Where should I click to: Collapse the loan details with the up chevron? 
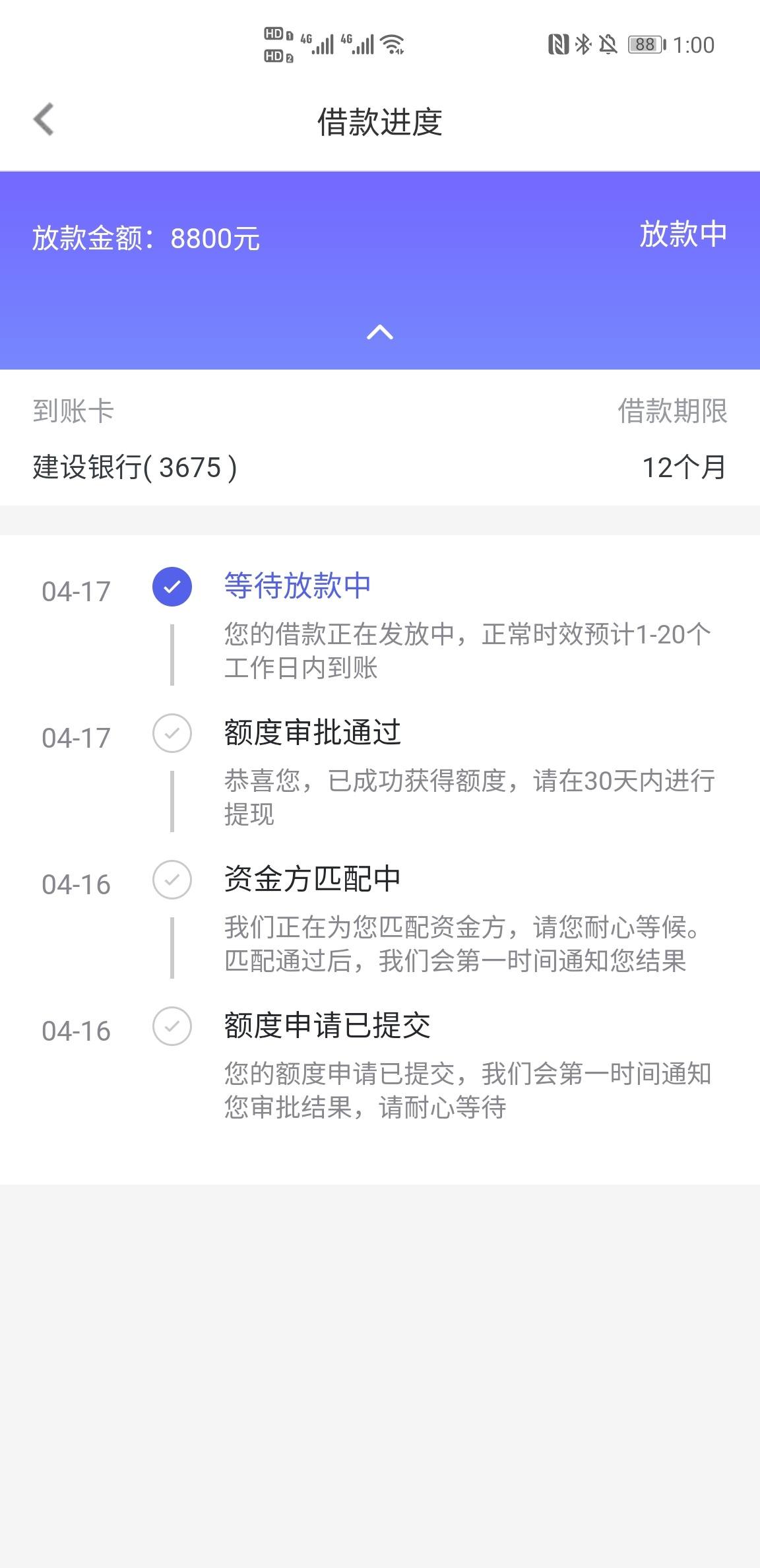coord(380,332)
